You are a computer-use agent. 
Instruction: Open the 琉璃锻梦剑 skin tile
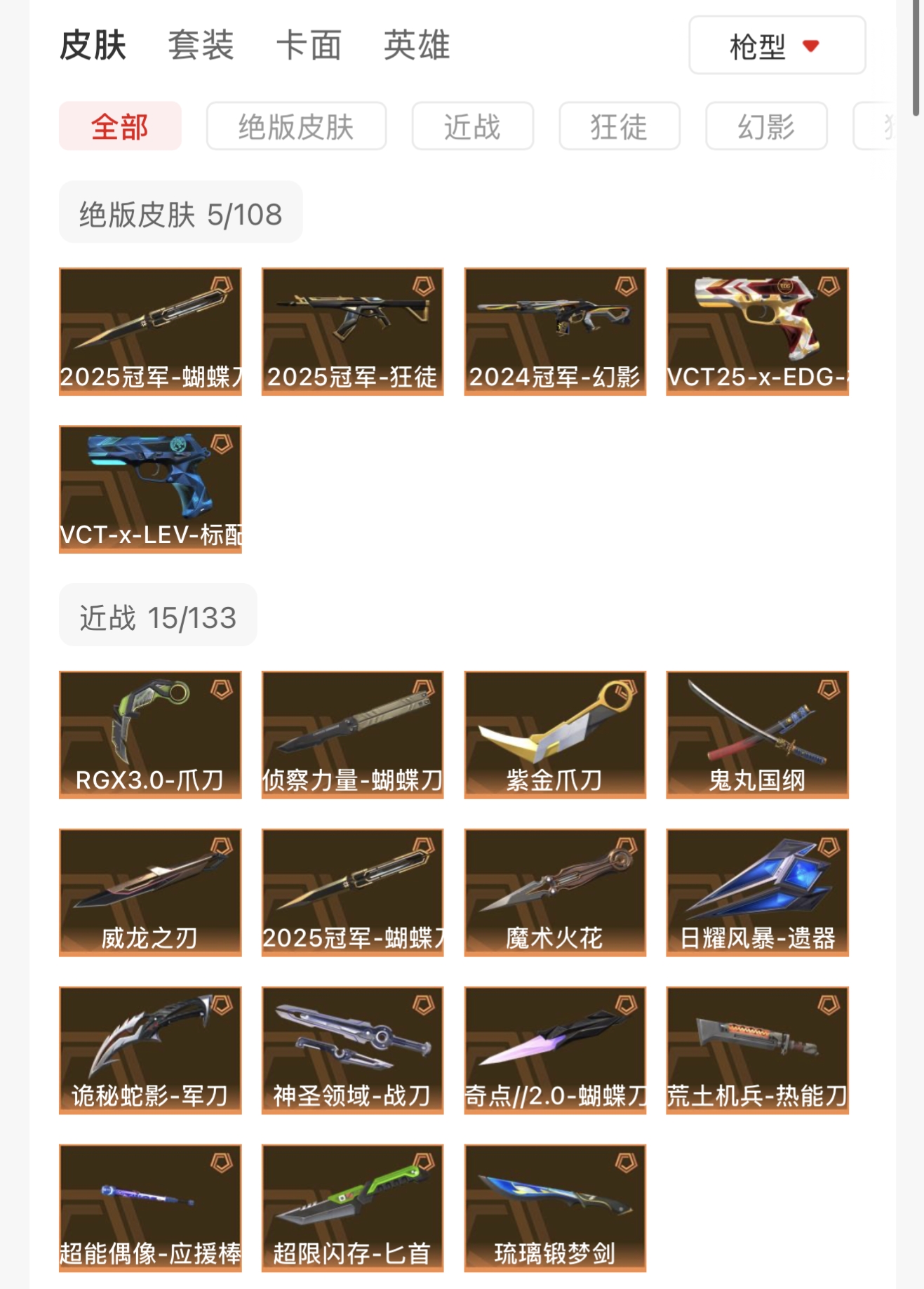(x=554, y=1208)
